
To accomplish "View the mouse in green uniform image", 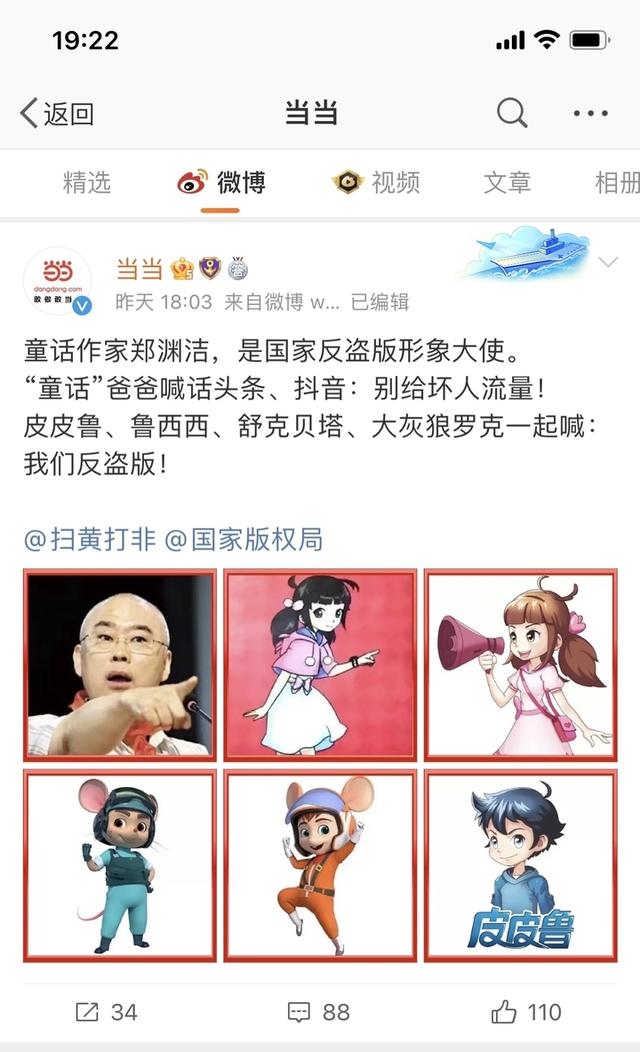I will 120,865.
